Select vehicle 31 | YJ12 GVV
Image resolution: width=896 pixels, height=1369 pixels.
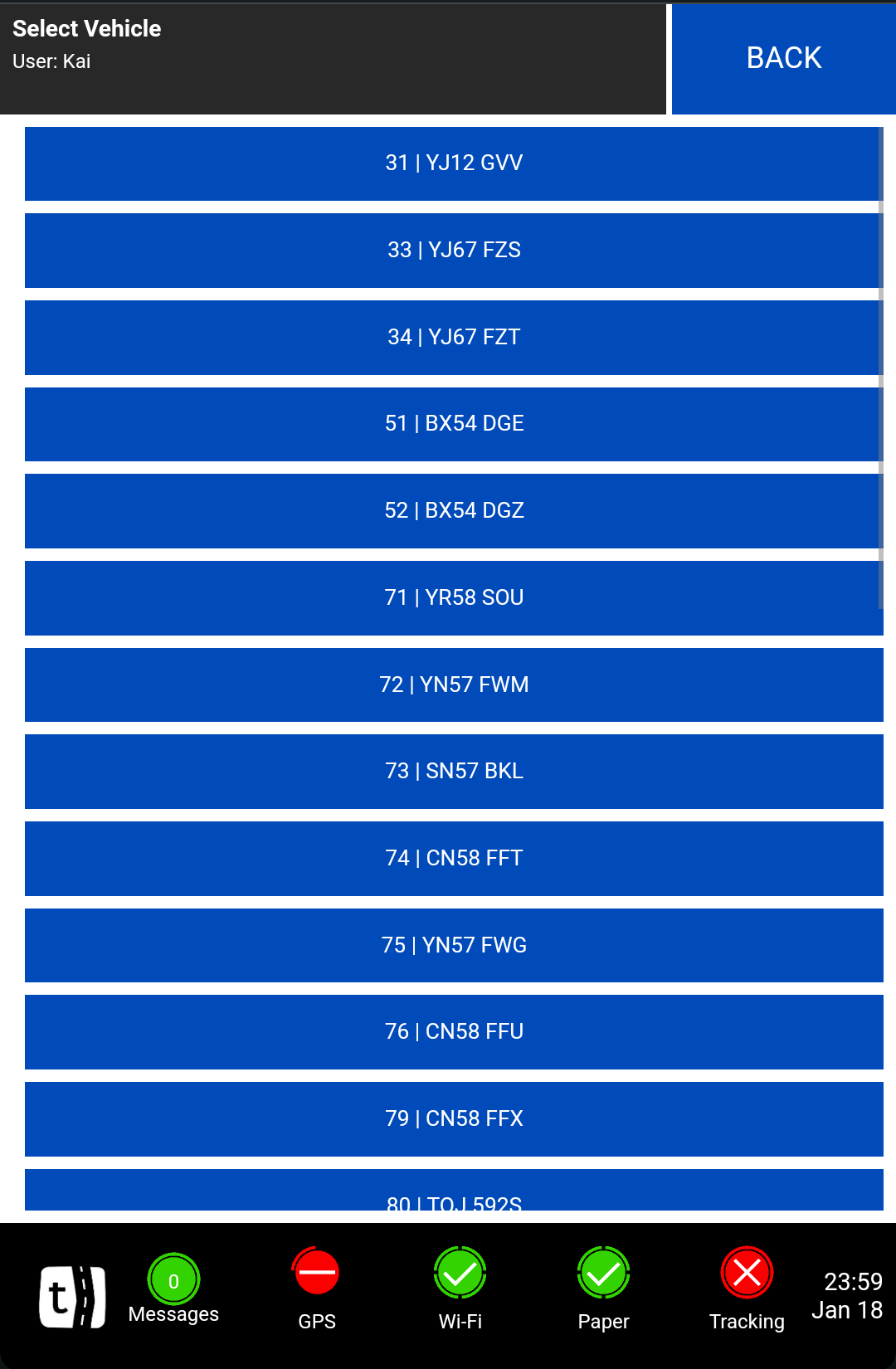click(x=453, y=163)
